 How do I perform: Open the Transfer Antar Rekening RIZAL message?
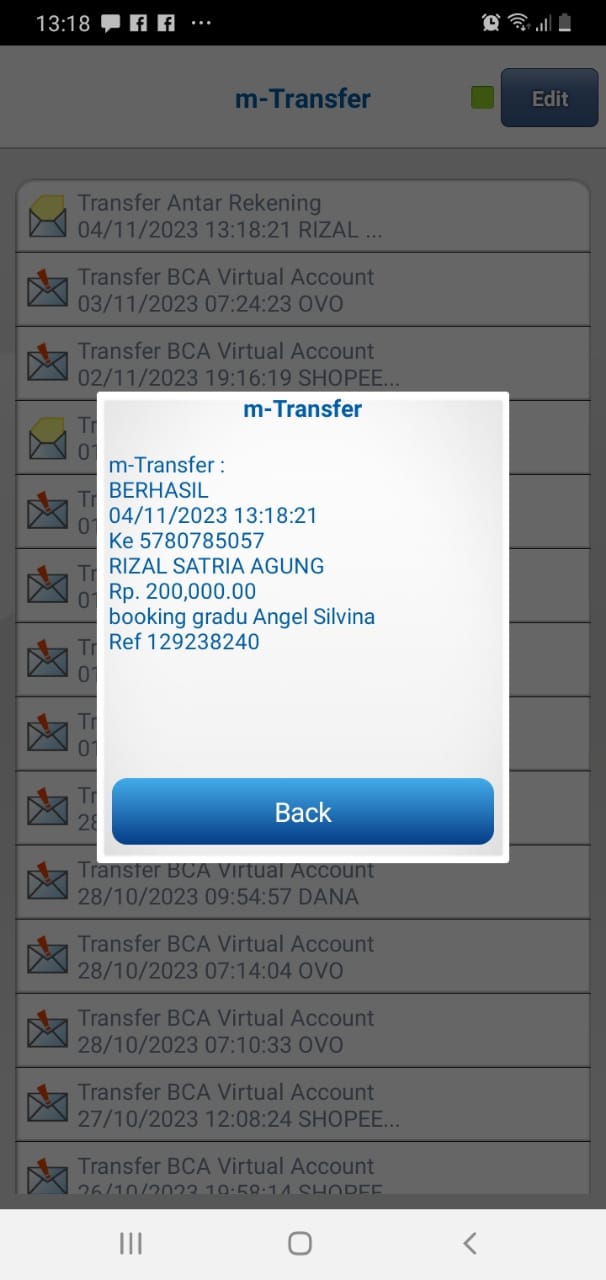pos(302,216)
